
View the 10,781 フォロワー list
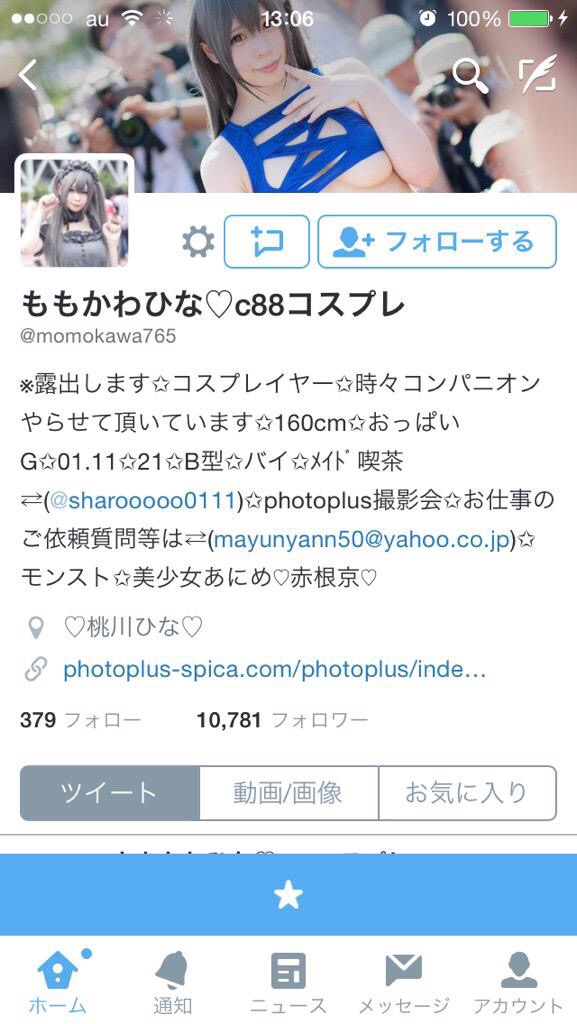click(x=282, y=720)
